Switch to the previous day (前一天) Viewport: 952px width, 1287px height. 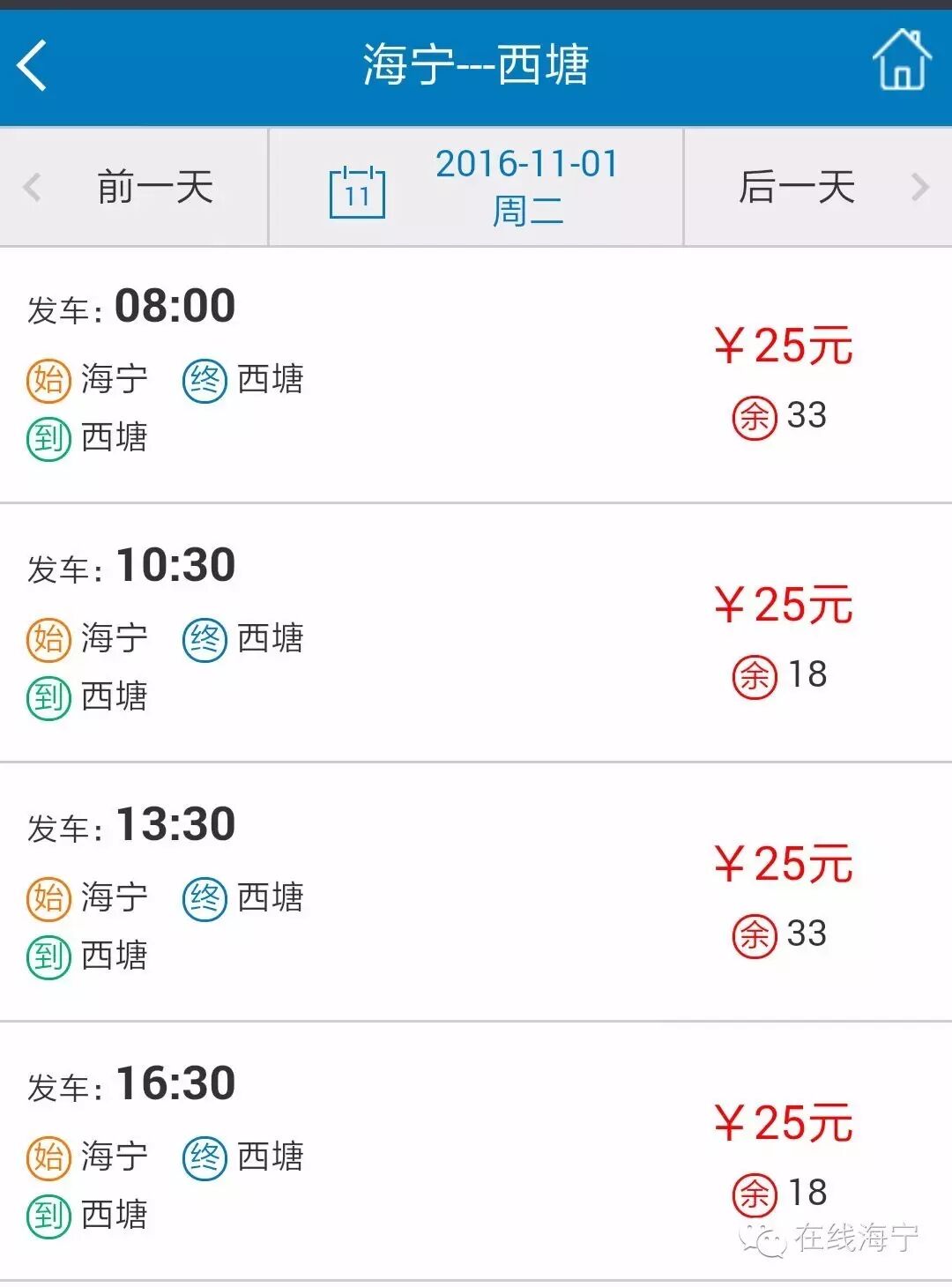coord(134,187)
